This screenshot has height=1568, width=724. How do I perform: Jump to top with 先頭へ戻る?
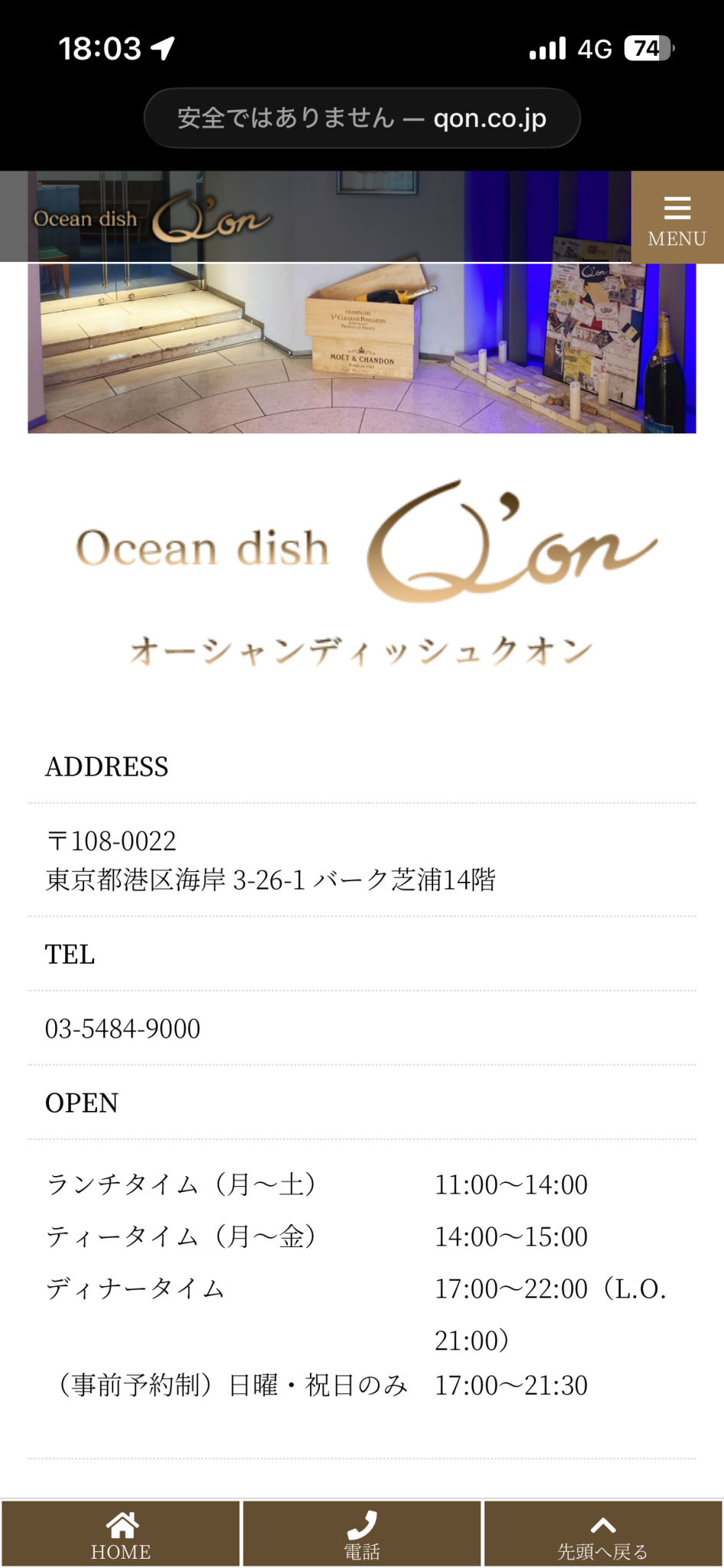point(603,1534)
